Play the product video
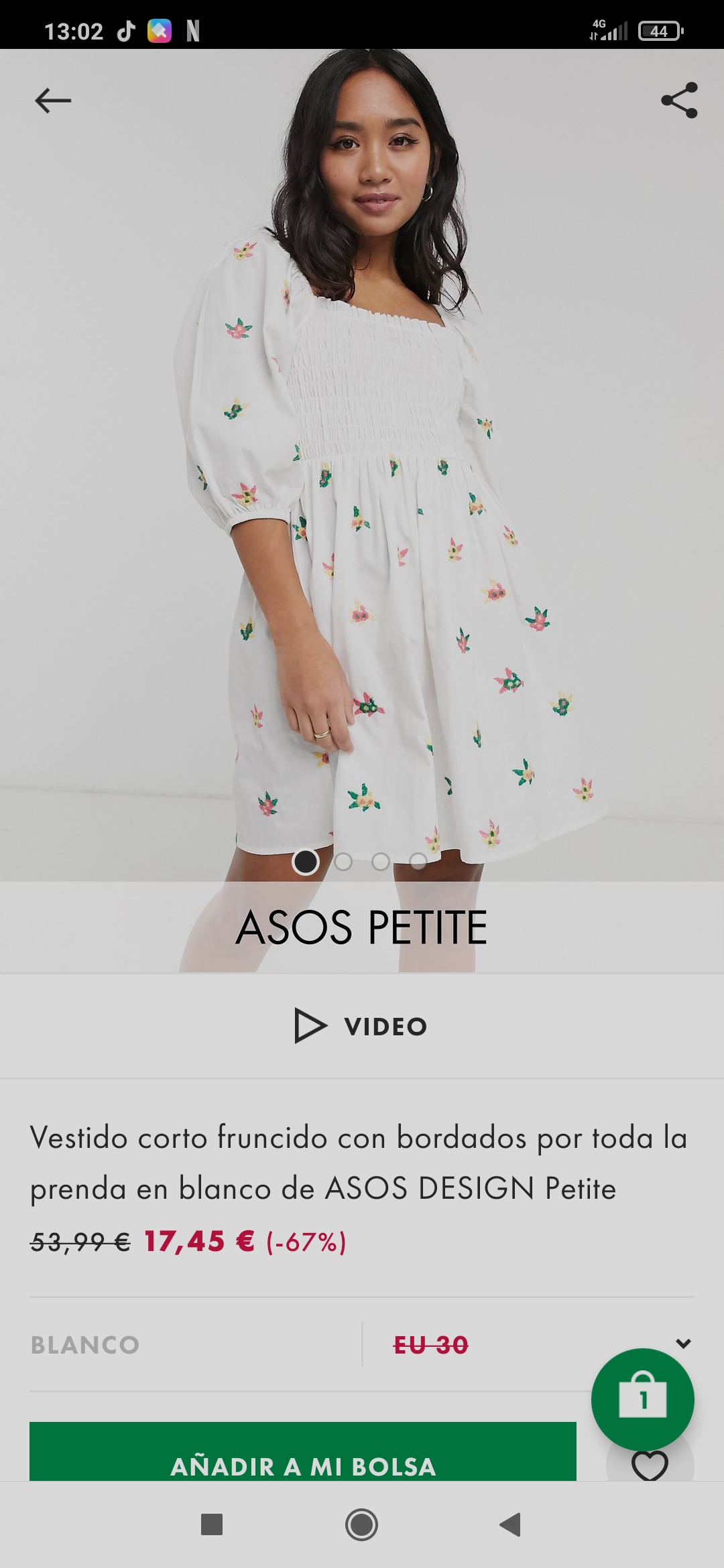The image size is (724, 1568). click(361, 1026)
